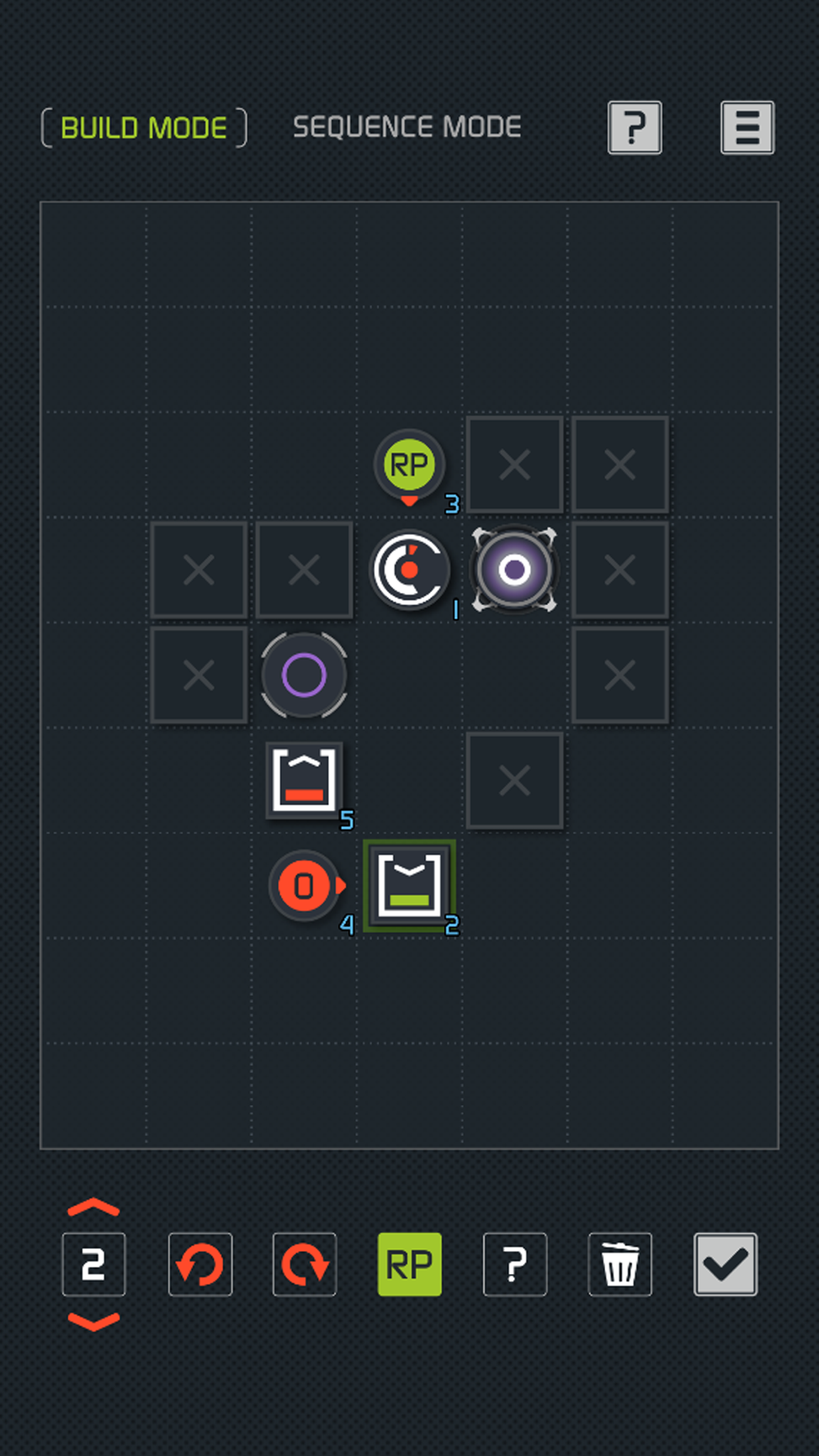Rotate the piece counterclockwise
819x1456 pixels.
(200, 1264)
